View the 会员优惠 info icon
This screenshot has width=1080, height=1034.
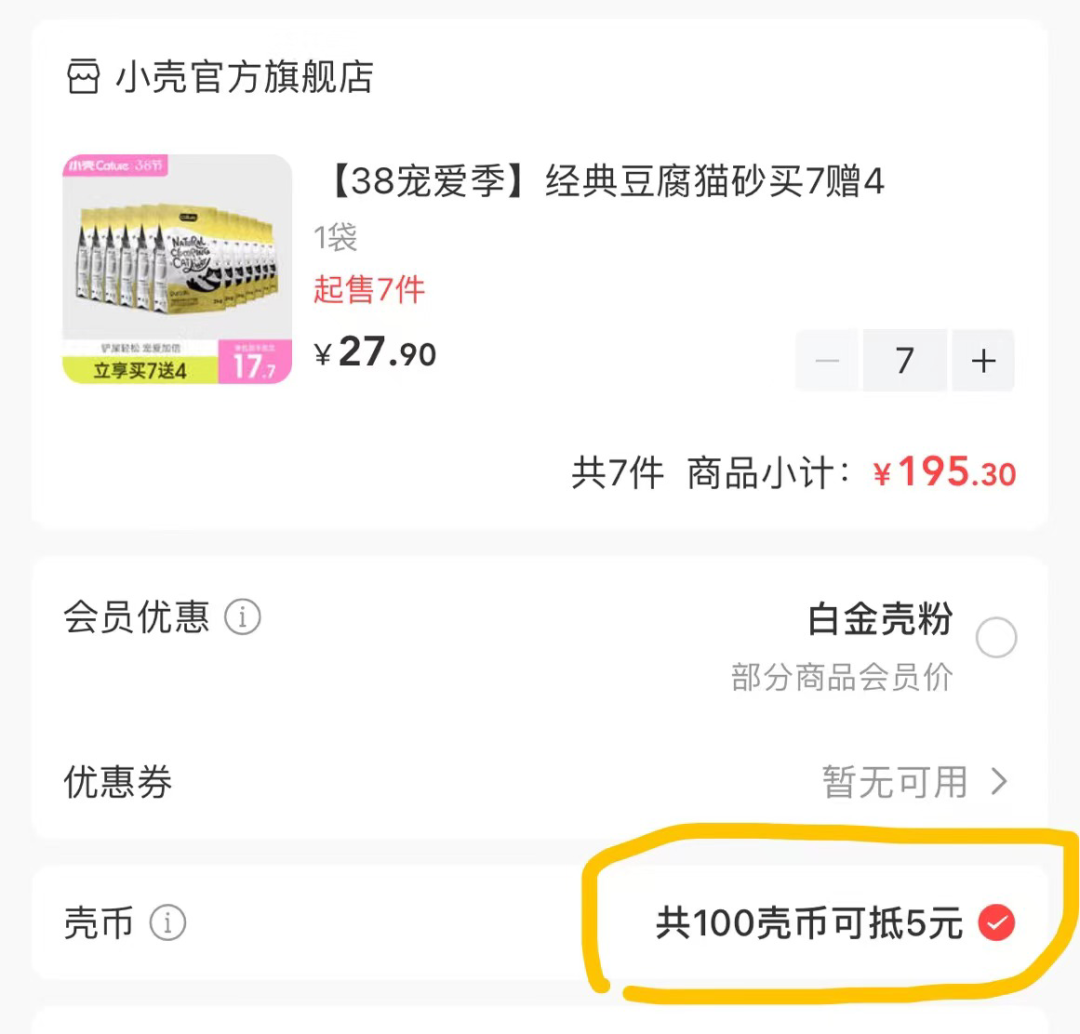point(242,617)
